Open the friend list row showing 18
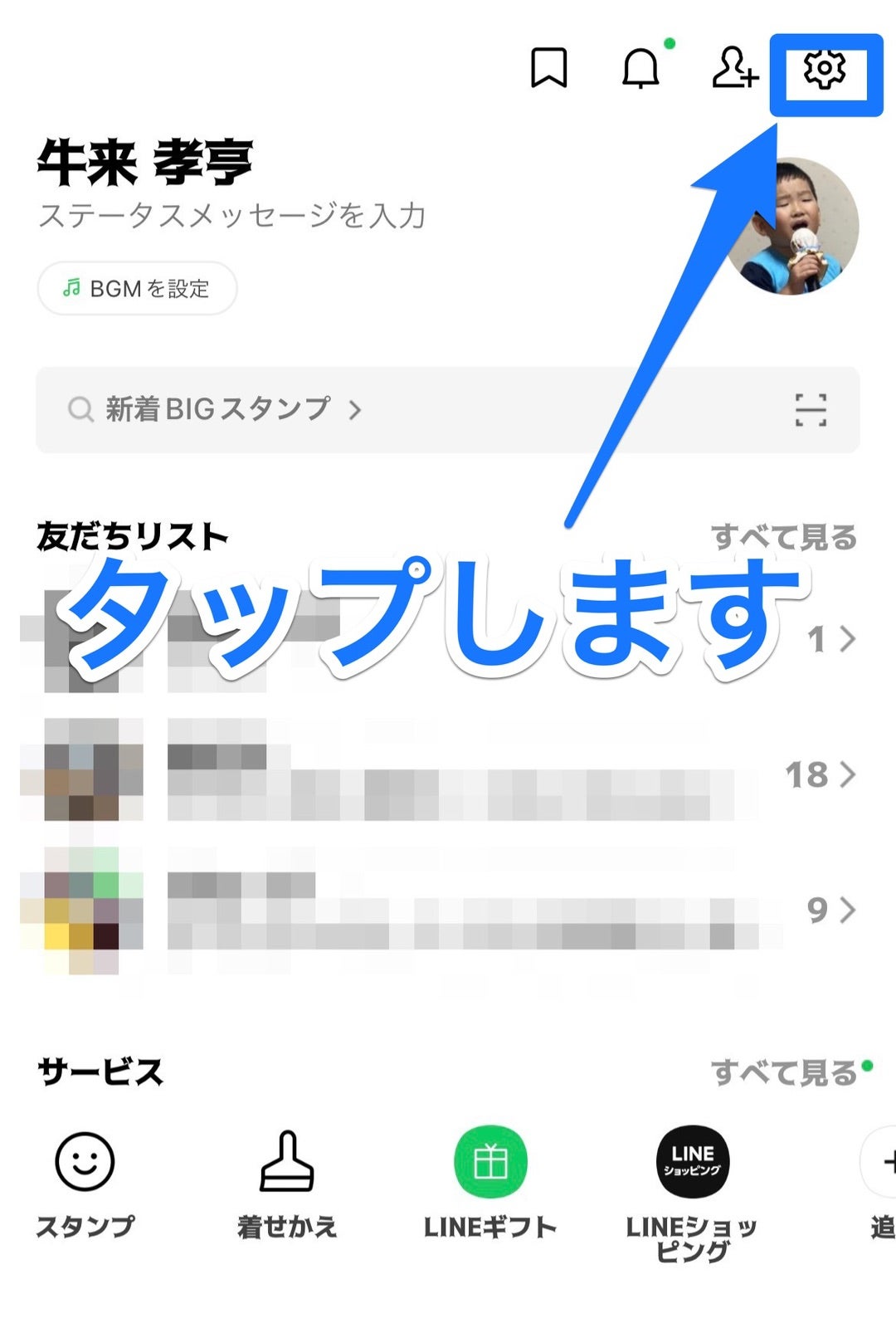The height and width of the screenshot is (1333, 896). click(440, 774)
